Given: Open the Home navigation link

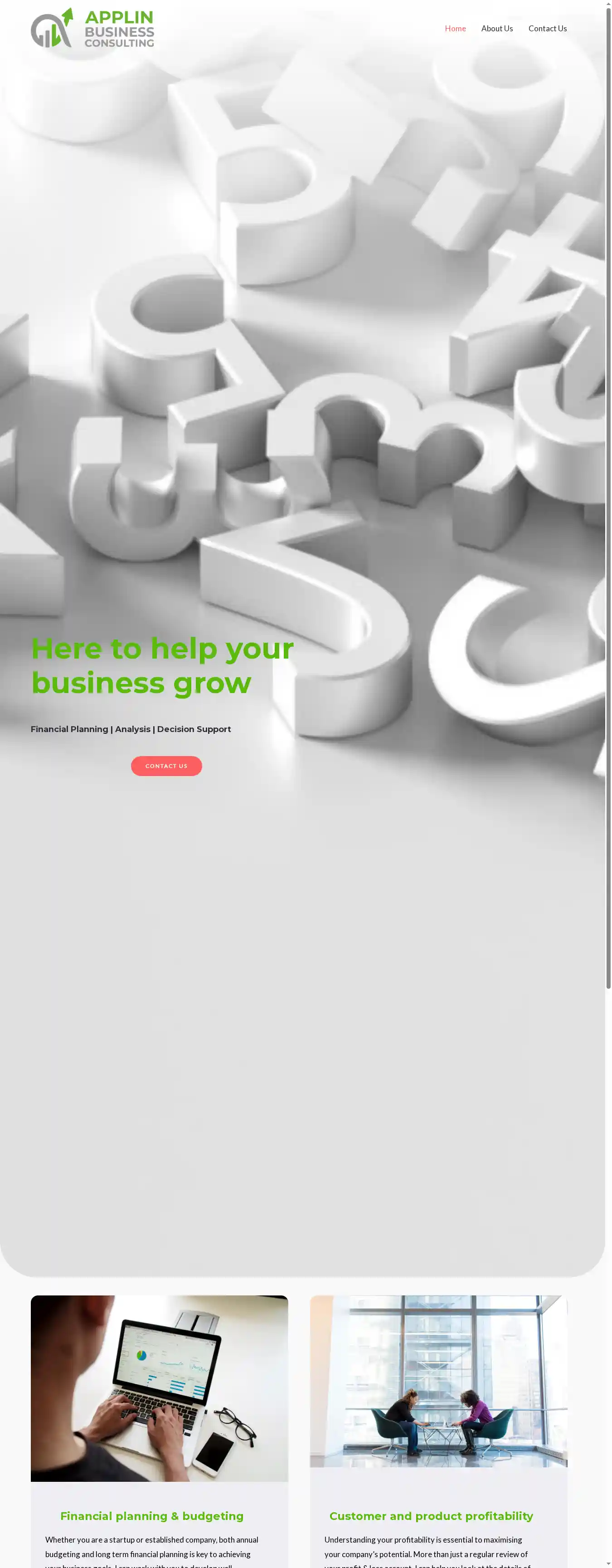Looking at the screenshot, I should pyautogui.click(x=454, y=29).
